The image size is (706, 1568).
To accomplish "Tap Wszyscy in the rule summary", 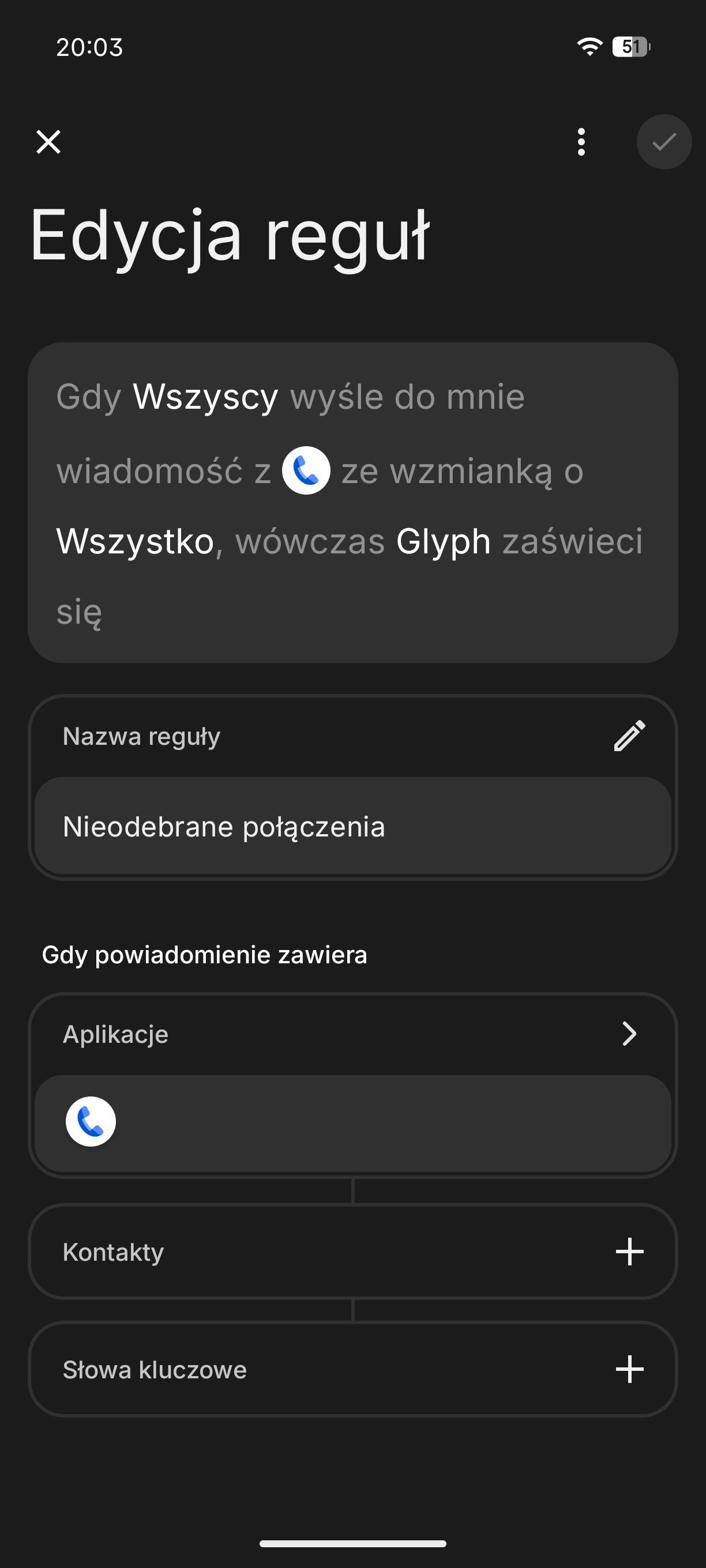I will tap(205, 397).
